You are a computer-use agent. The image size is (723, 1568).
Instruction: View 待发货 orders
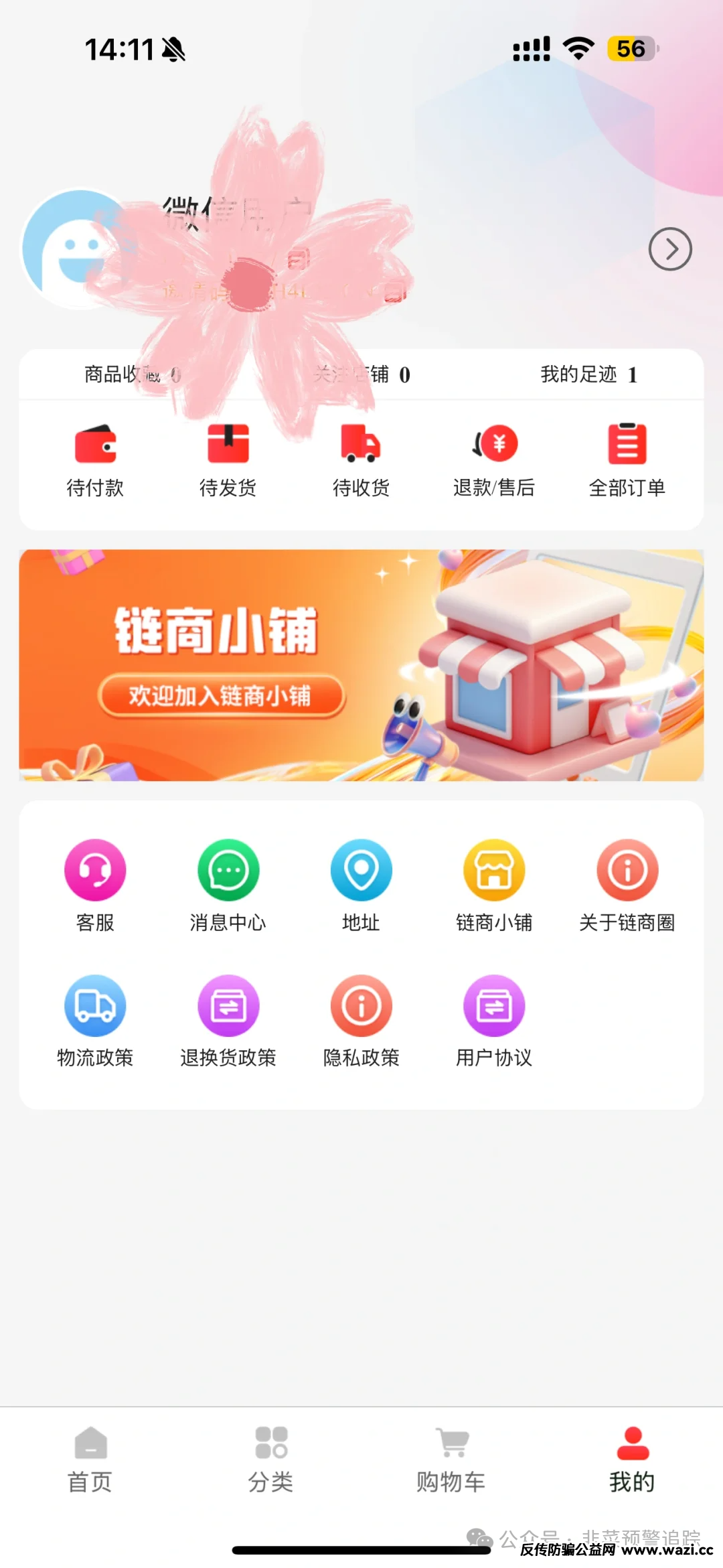[x=228, y=460]
